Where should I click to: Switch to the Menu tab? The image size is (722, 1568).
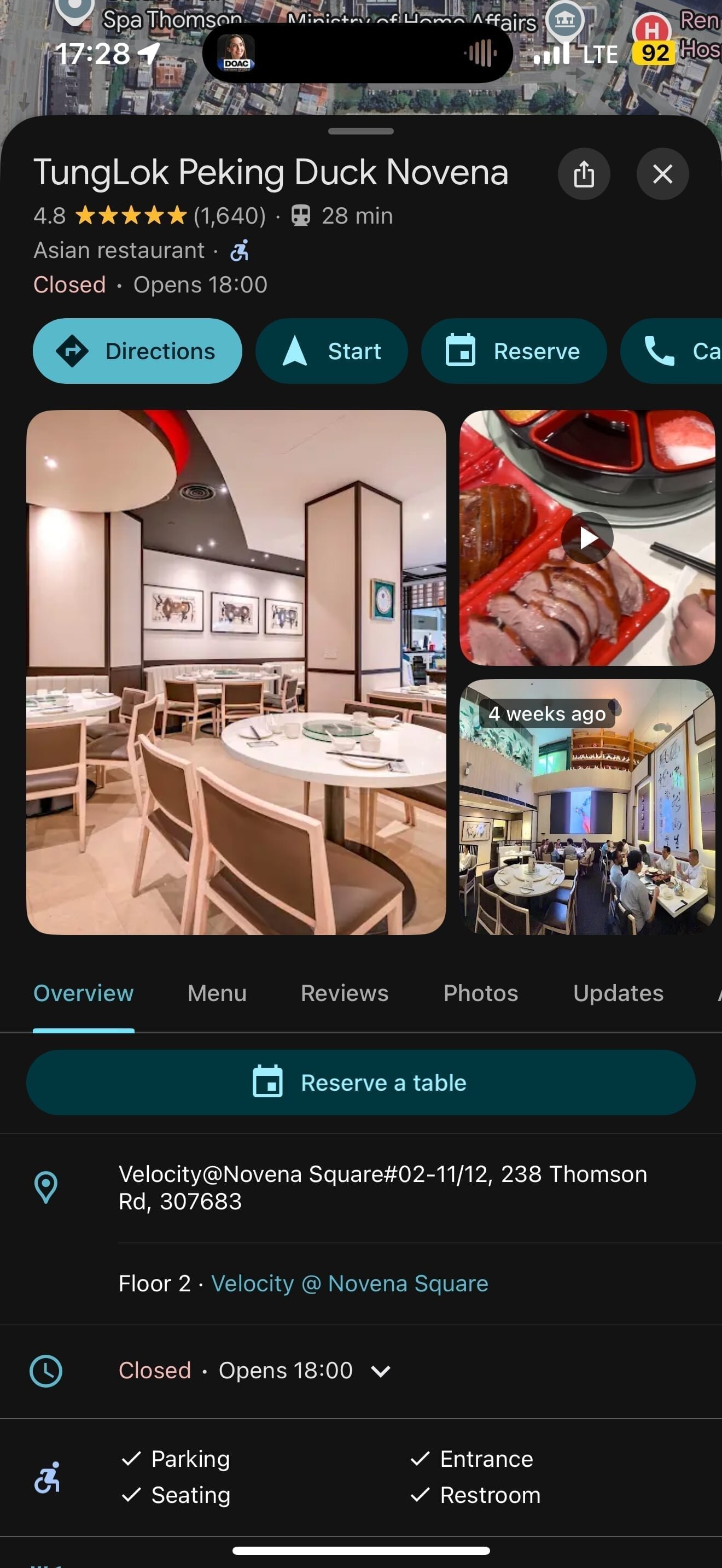[x=217, y=993]
